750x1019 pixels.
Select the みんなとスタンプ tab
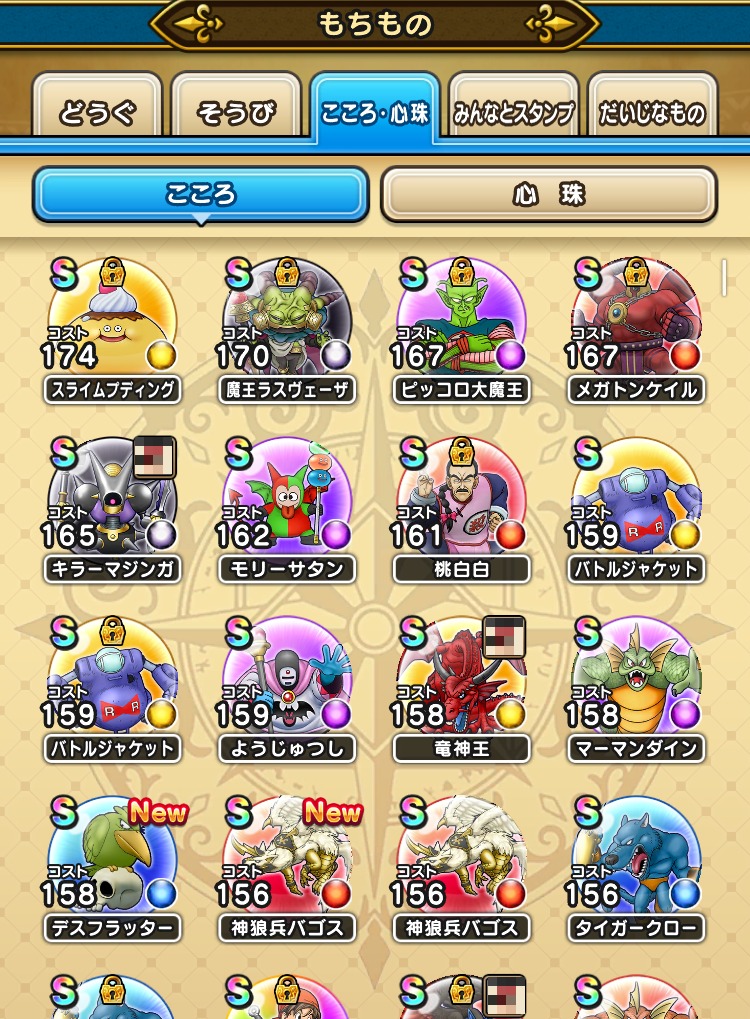tap(514, 112)
